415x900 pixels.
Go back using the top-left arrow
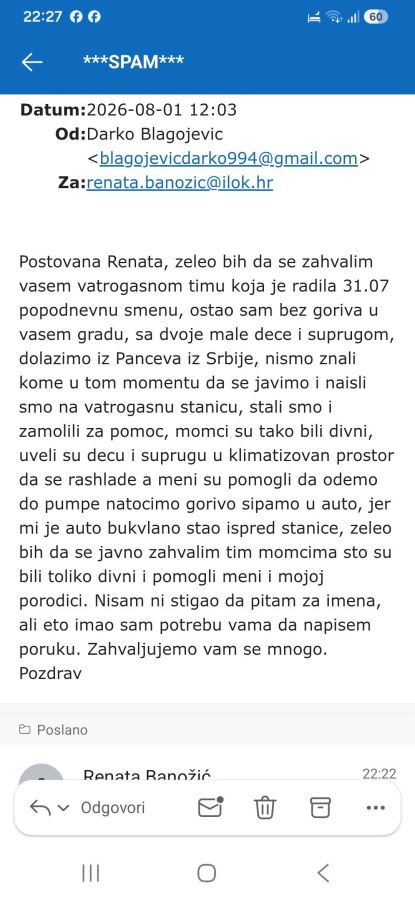point(32,62)
